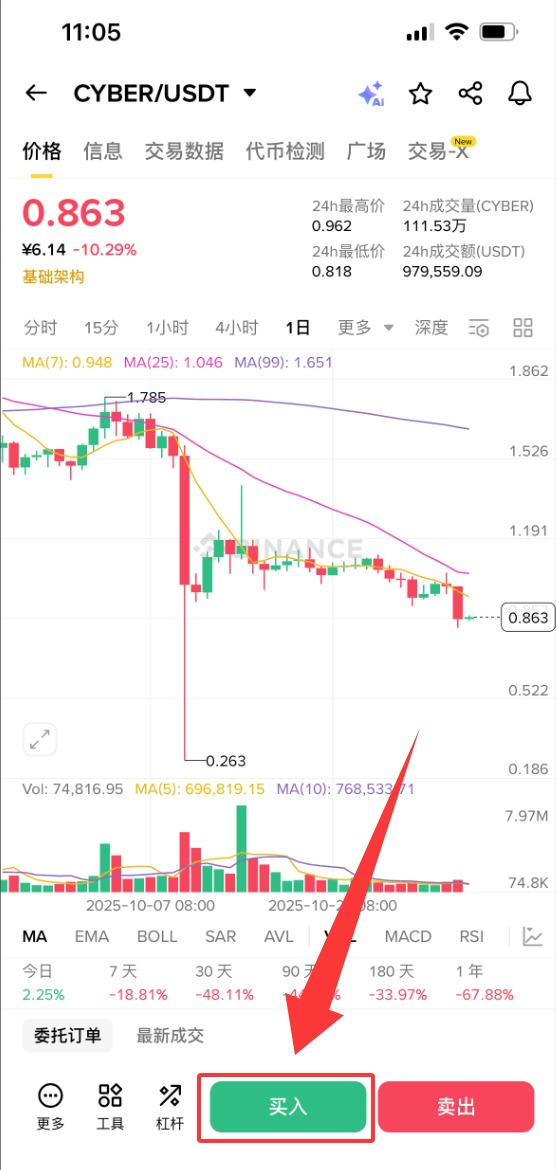Select the 15分 chart interval
556x1170 pixels.
tap(101, 327)
